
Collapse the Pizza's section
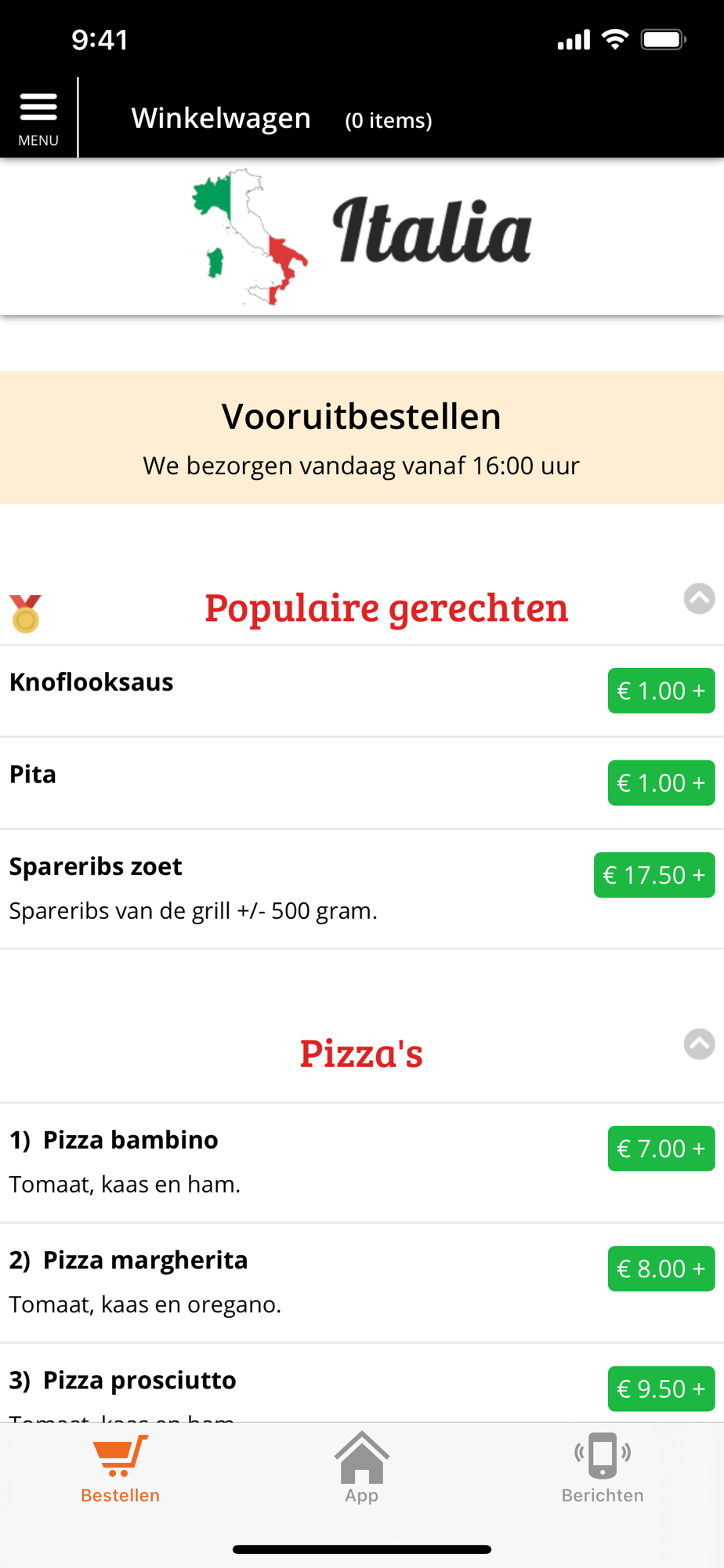tap(699, 1044)
